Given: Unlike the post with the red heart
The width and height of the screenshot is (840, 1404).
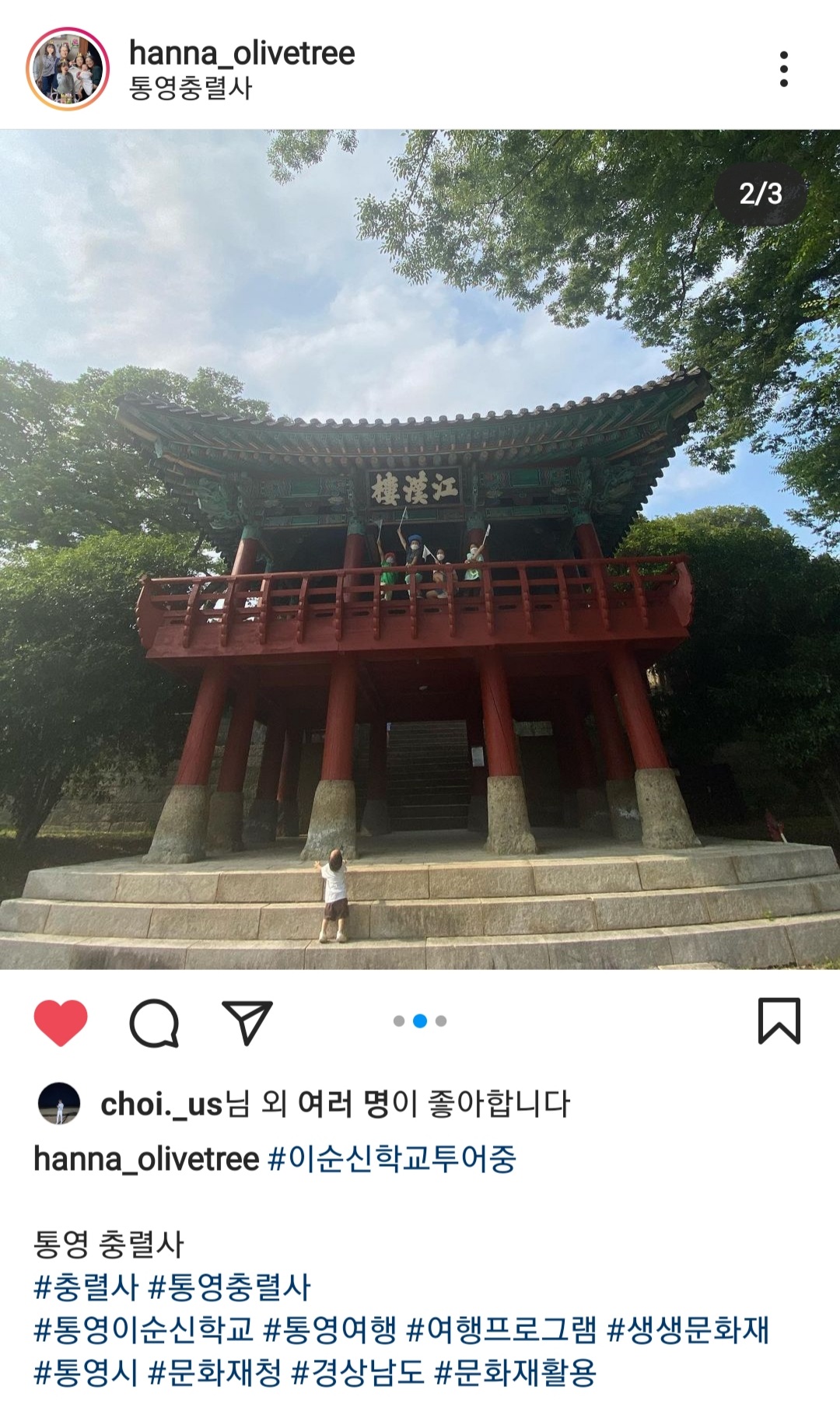Looking at the screenshot, I should [61, 1022].
